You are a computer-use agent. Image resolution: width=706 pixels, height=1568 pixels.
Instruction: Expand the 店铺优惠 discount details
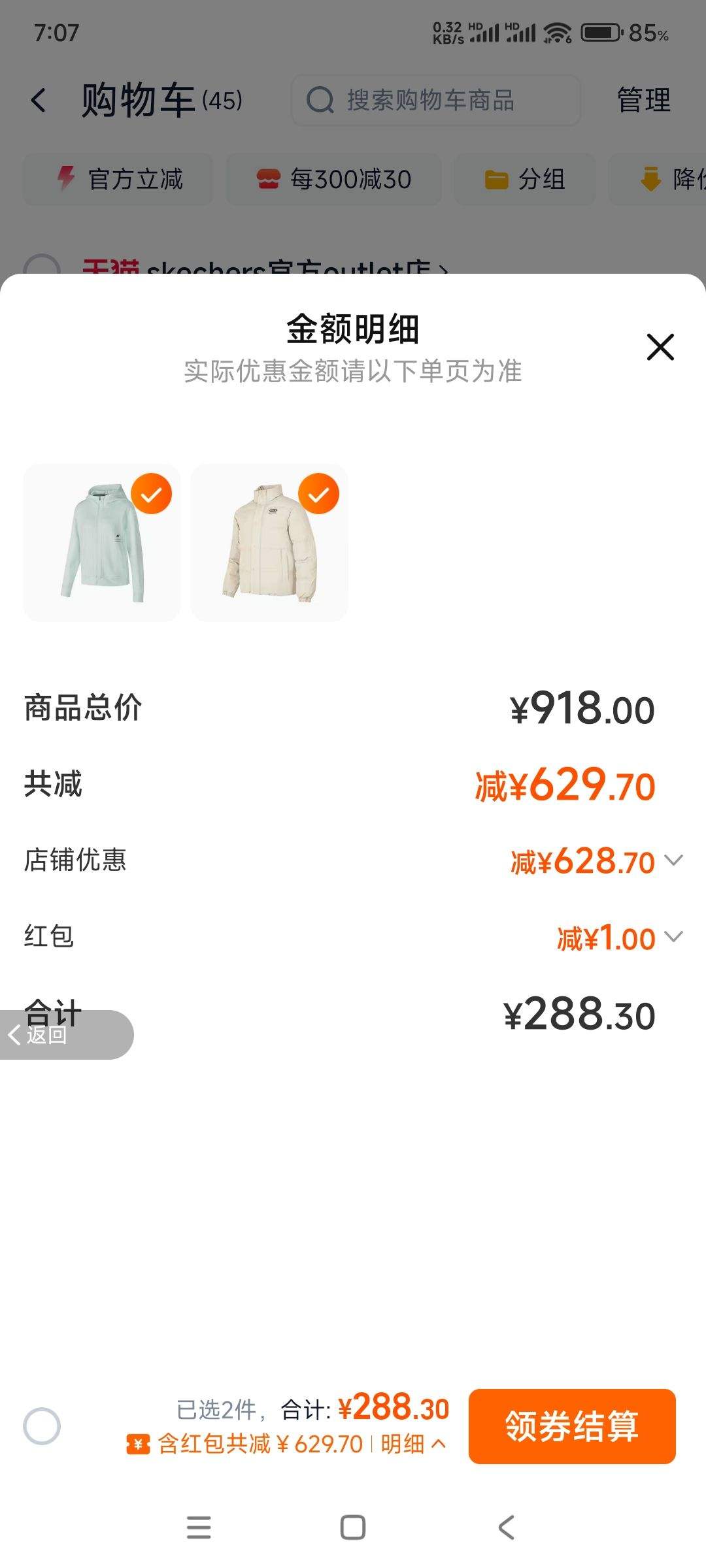(673, 861)
